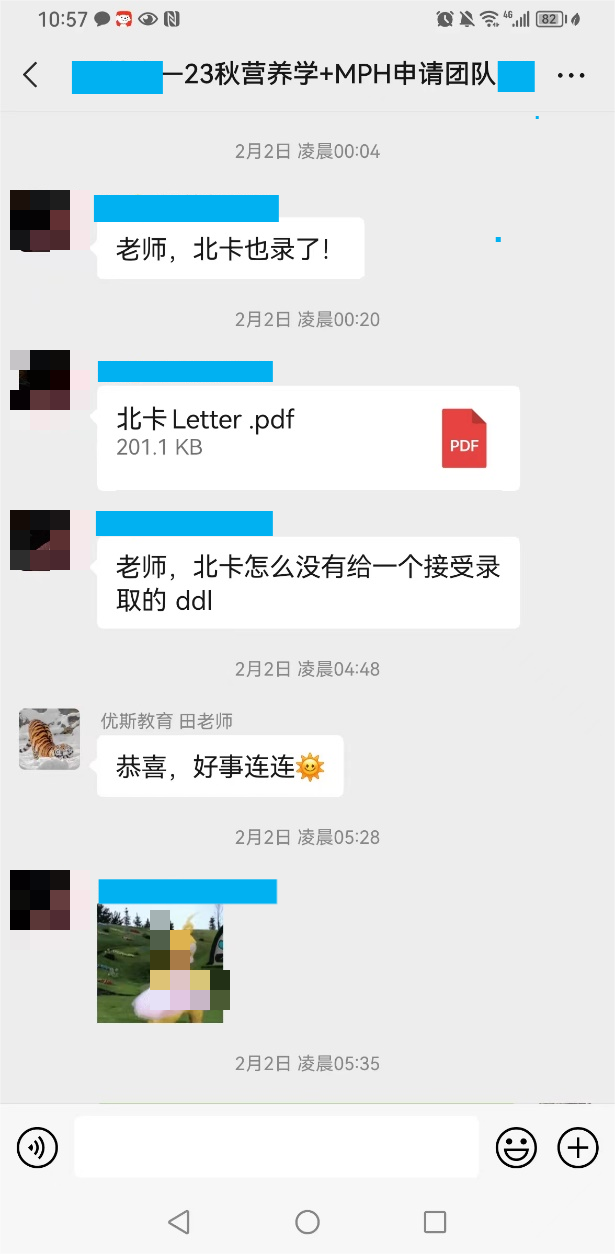This screenshot has height=1254, width=615.
Task: Focus the message text field
Action: [x=276, y=1147]
